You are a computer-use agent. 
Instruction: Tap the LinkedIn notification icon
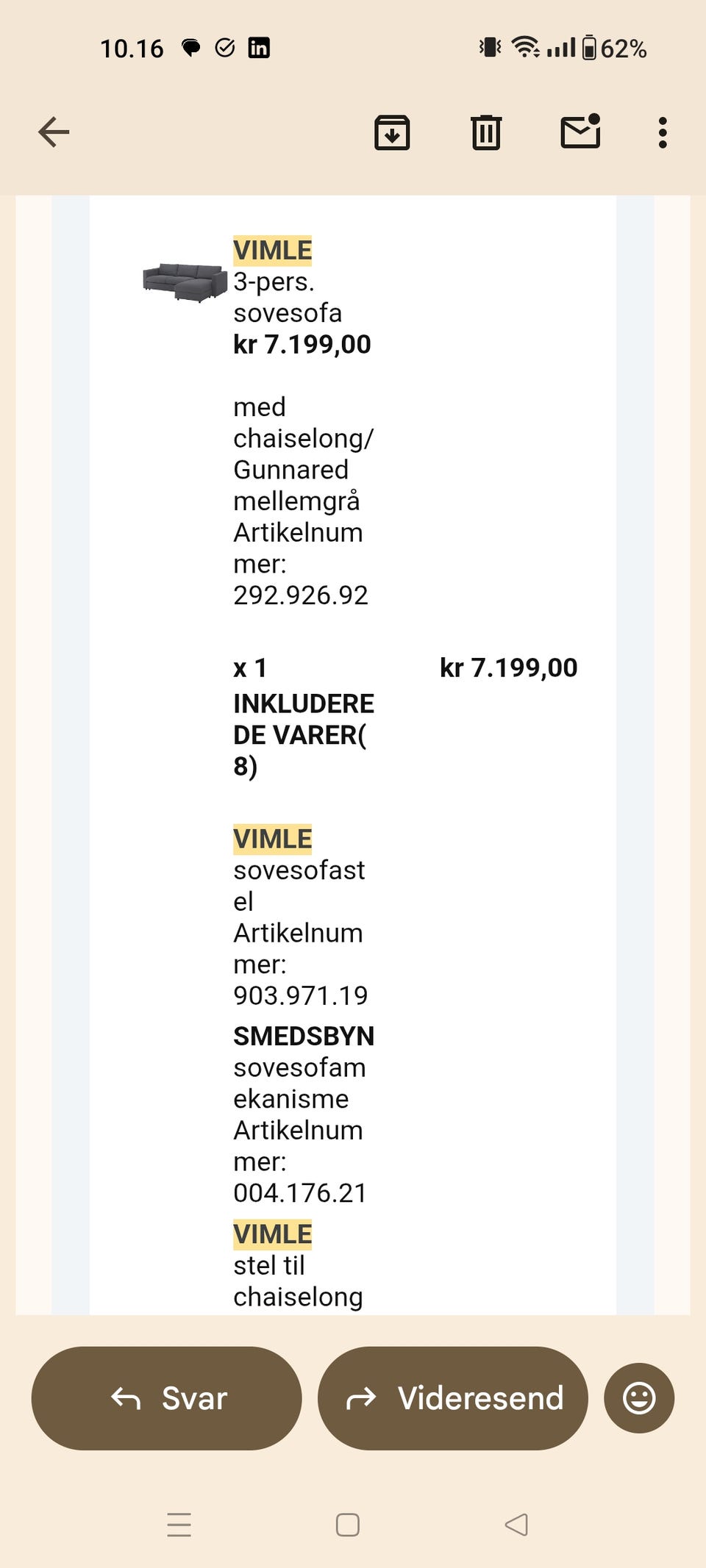[259, 48]
